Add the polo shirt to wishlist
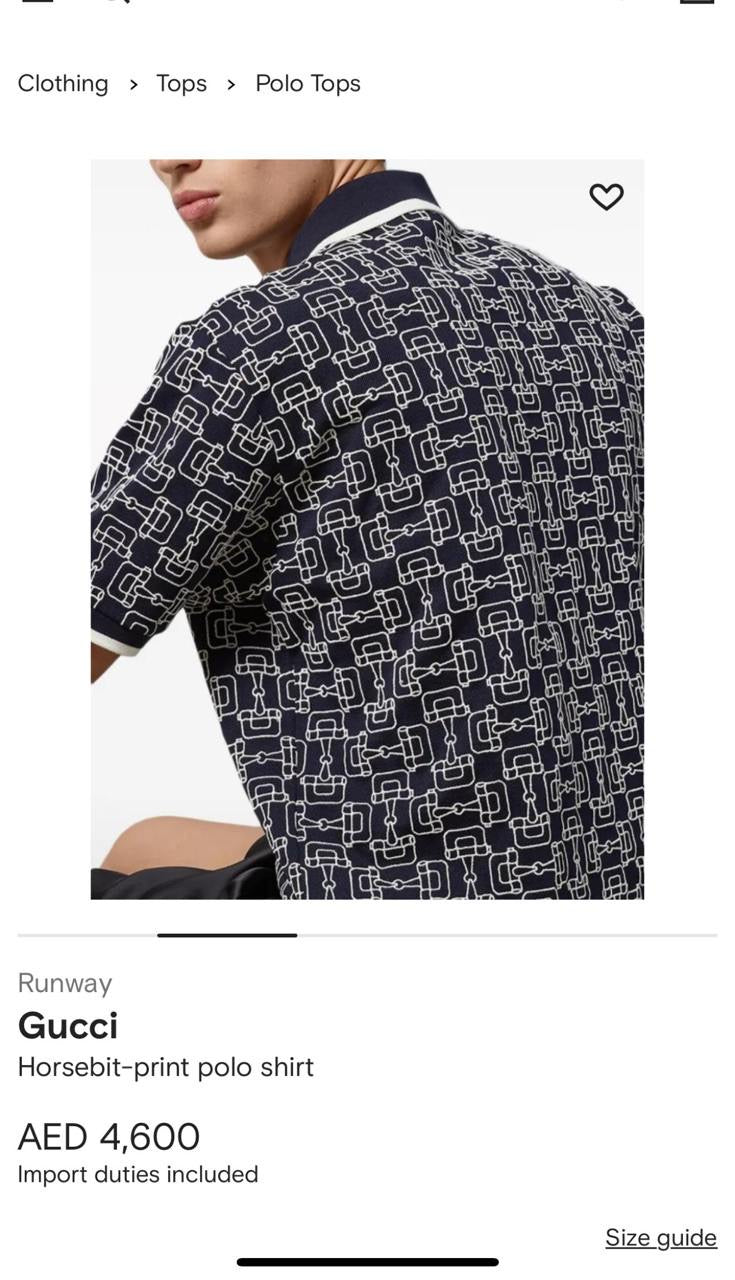The width and height of the screenshot is (735, 1280). [x=606, y=197]
